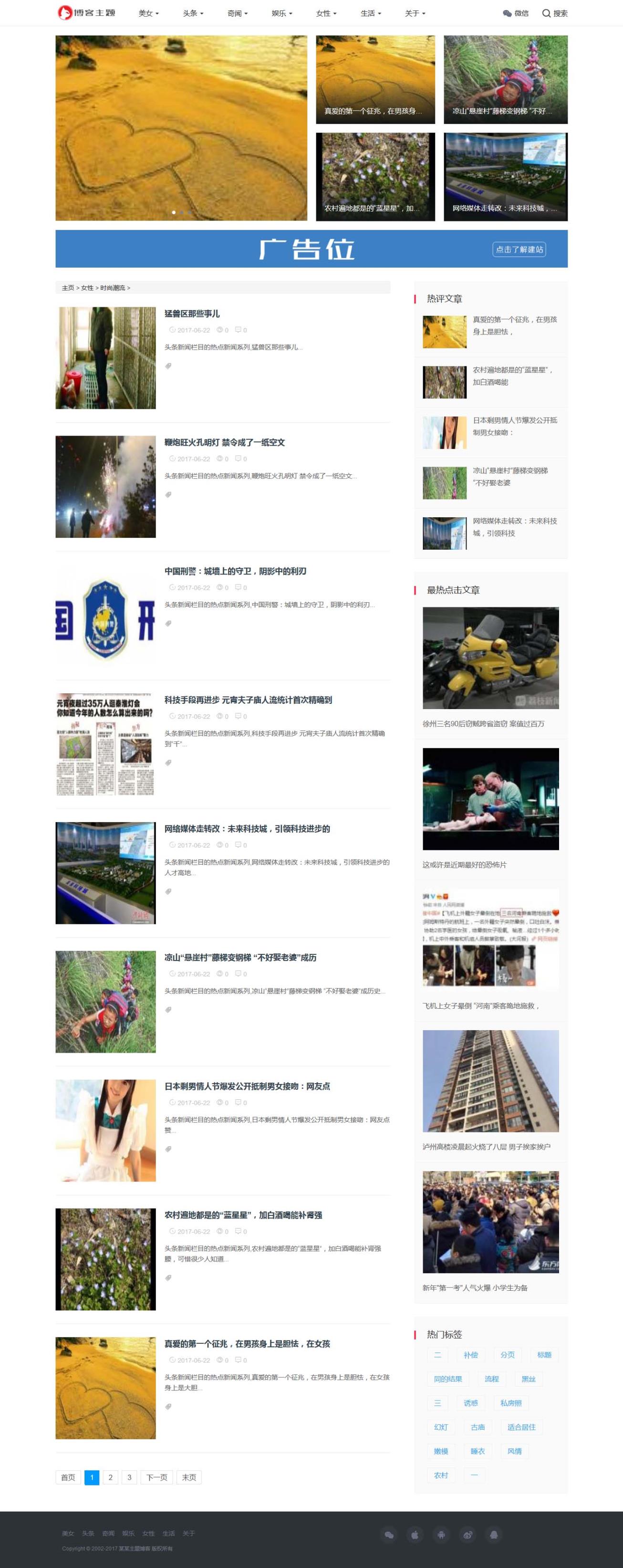Open the 搜索 search icon
623x1568 pixels.
pyautogui.click(x=554, y=13)
